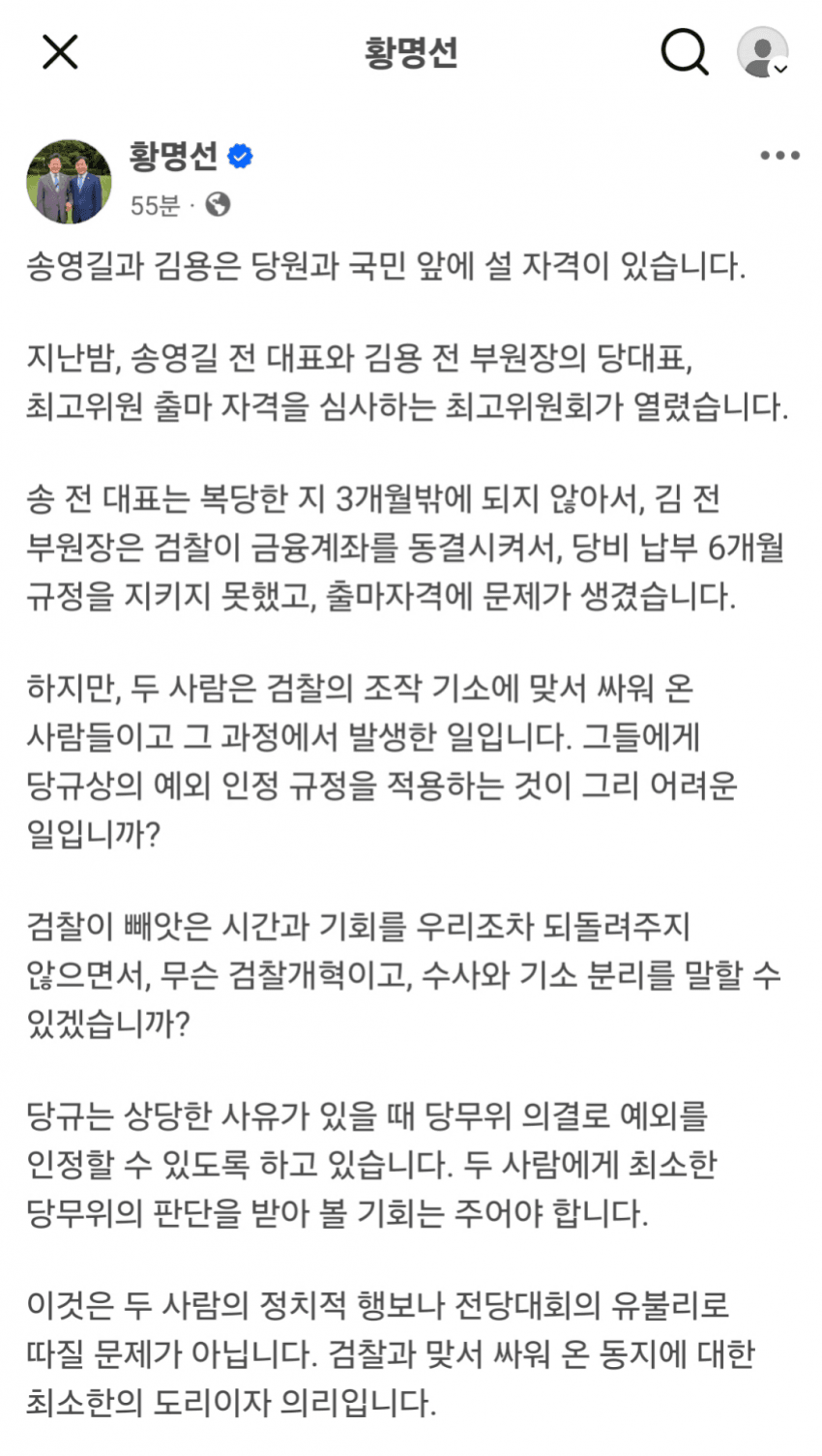This screenshot has height=1456, width=822.
Task: Tap the author name 황명선
Action: 174,156
